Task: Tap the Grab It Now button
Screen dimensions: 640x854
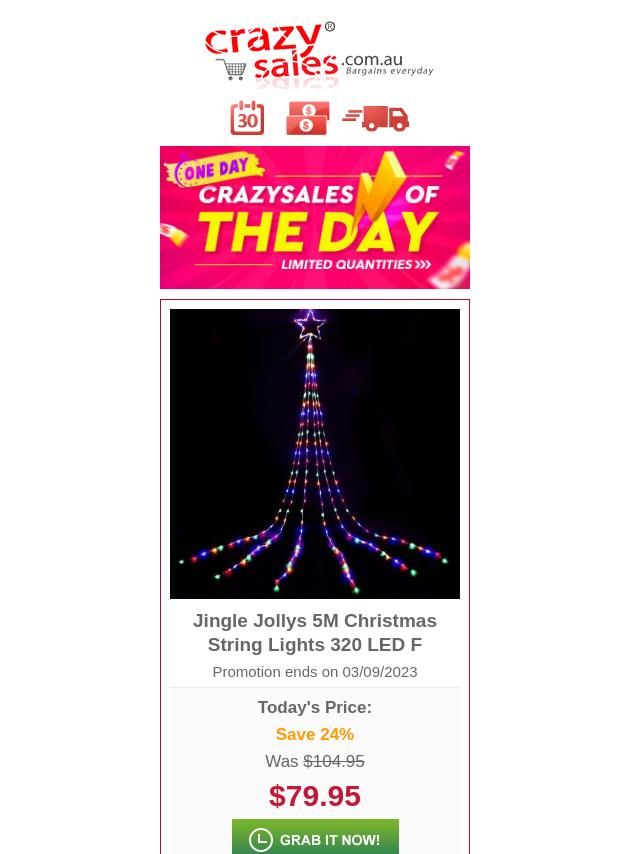Action: 314,838
